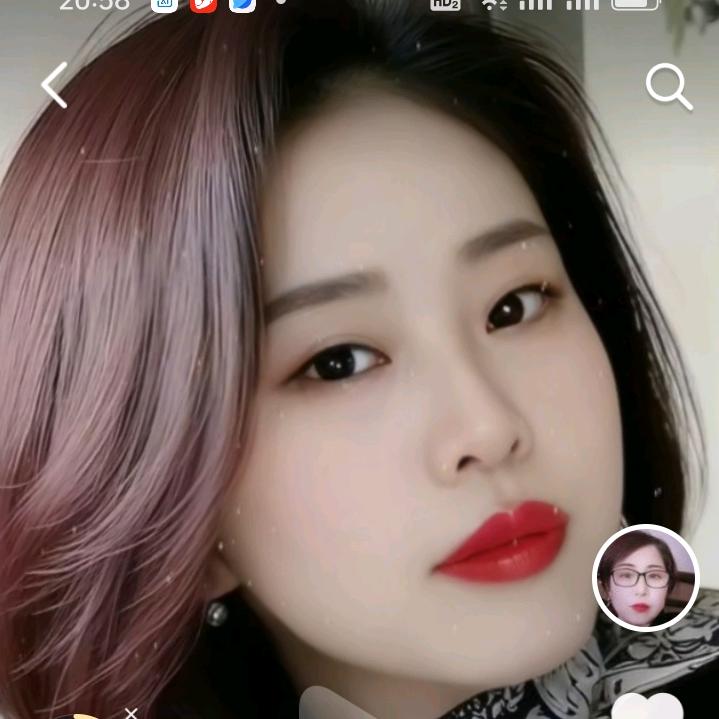Screen dimensions: 719x719
Task: Open the creator's round profile avatar
Action: click(646, 578)
